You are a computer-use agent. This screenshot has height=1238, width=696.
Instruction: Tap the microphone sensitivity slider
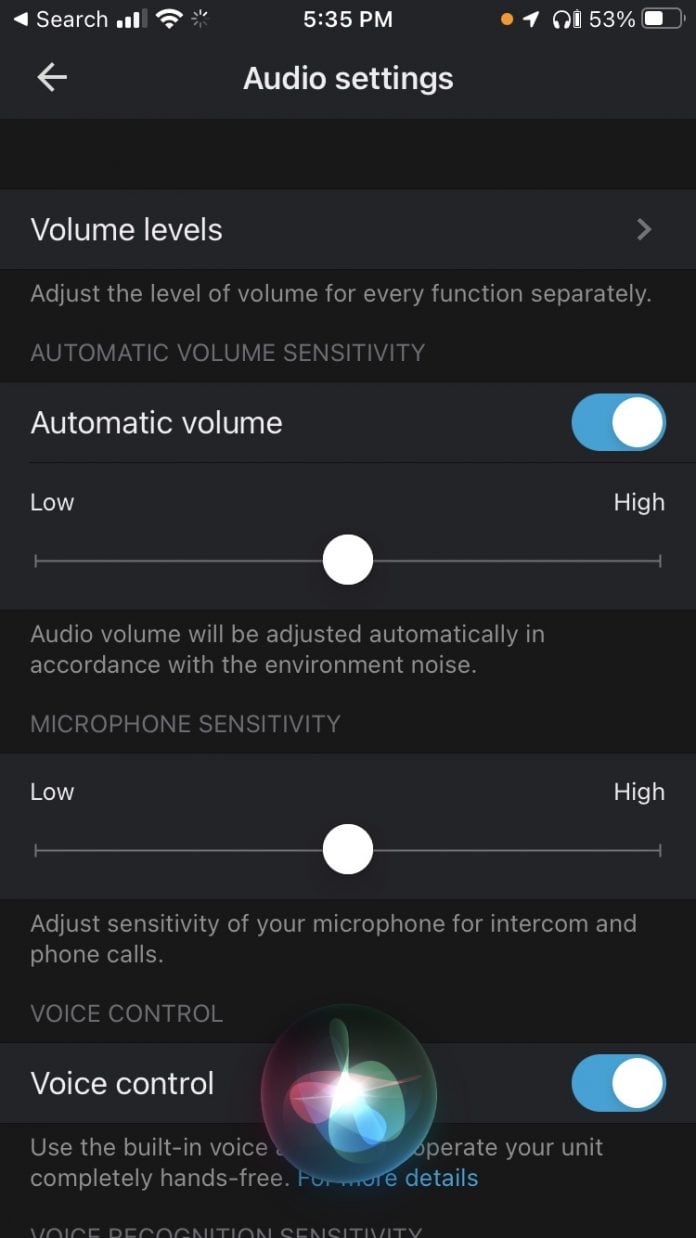pos(348,851)
